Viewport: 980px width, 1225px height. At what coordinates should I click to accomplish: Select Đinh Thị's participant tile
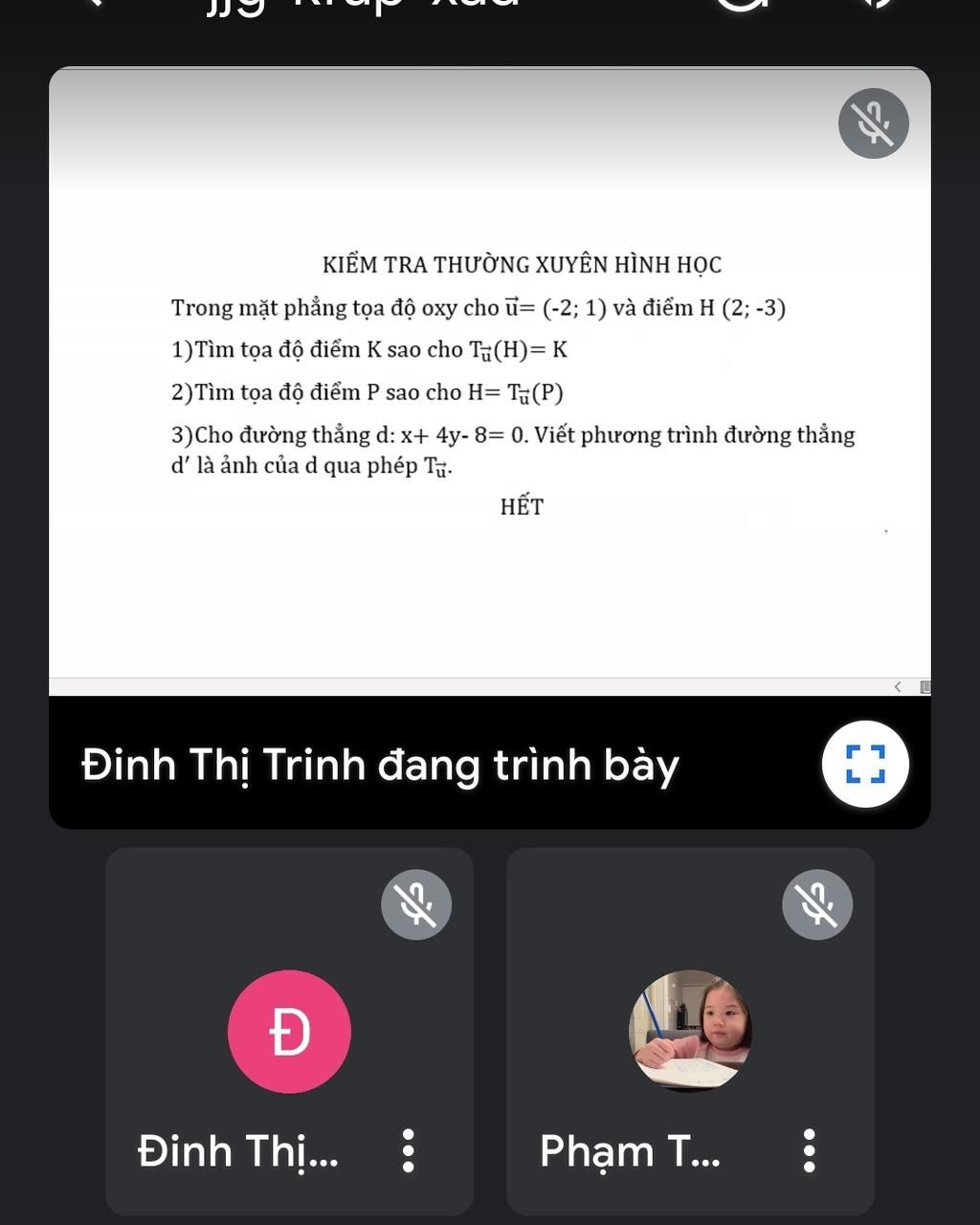pos(289,1032)
